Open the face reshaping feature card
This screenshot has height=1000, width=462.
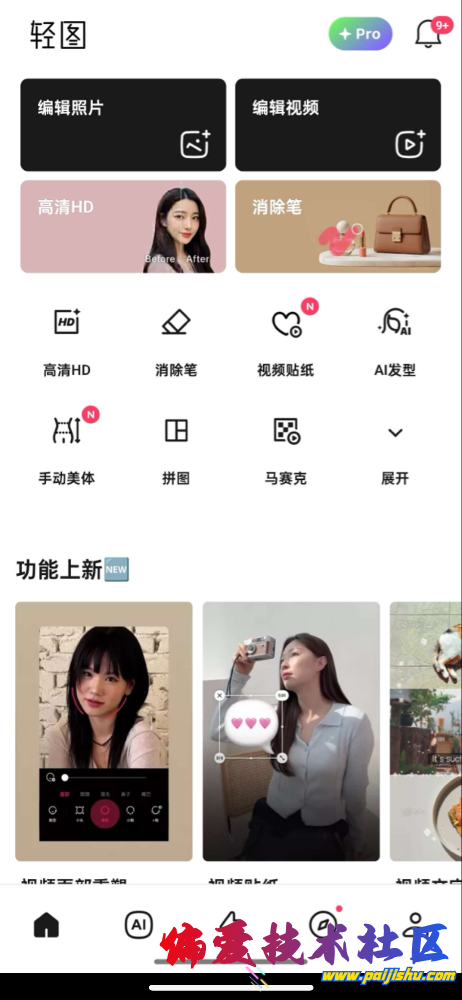(104, 731)
